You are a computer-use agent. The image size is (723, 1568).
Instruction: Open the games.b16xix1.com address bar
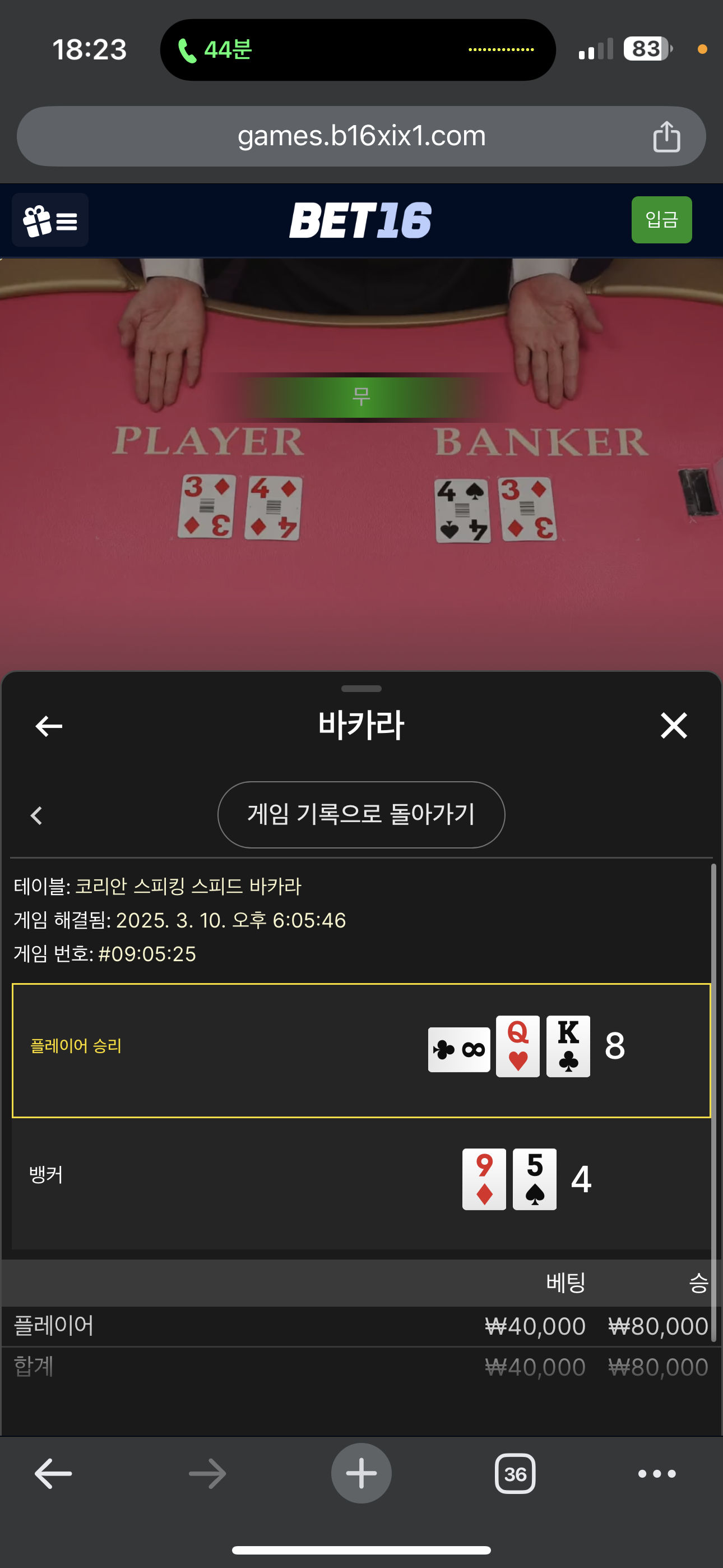click(x=361, y=136)
